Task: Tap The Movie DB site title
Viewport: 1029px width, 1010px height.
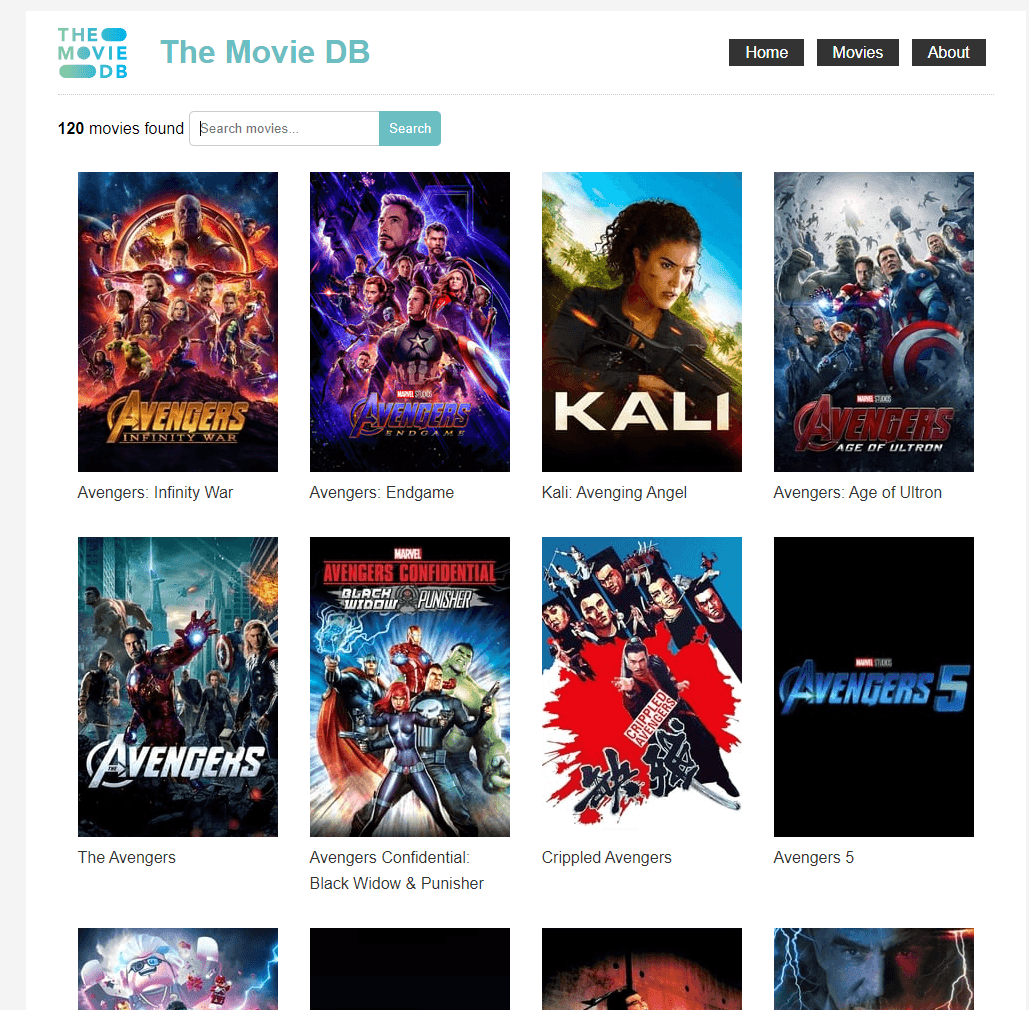Action: 265,52
